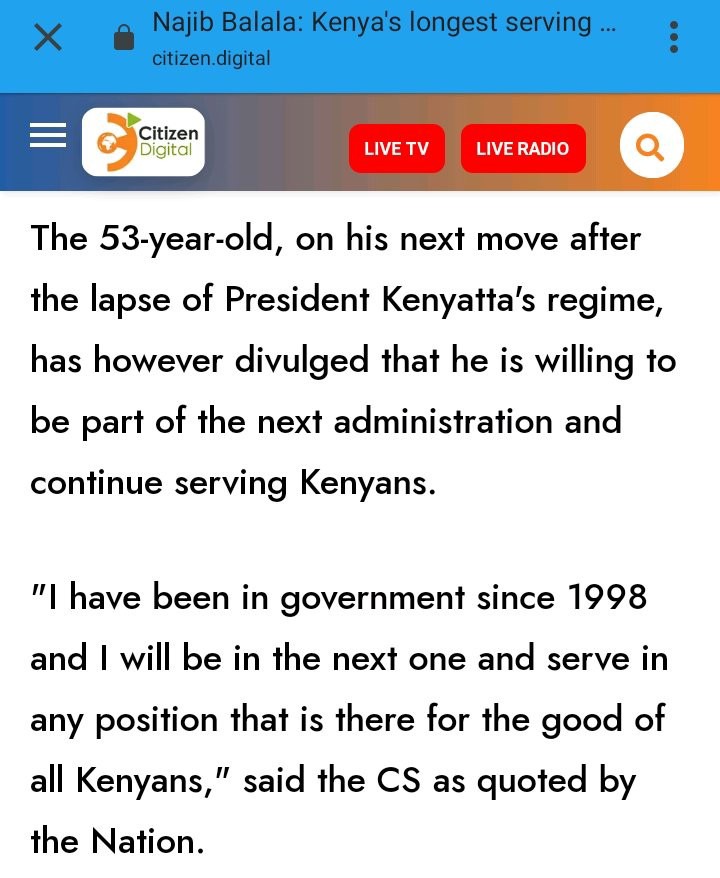Go to Citizen Digital homepage logo
Viewport: 720px width, 878px height.
tap(143, 142)
